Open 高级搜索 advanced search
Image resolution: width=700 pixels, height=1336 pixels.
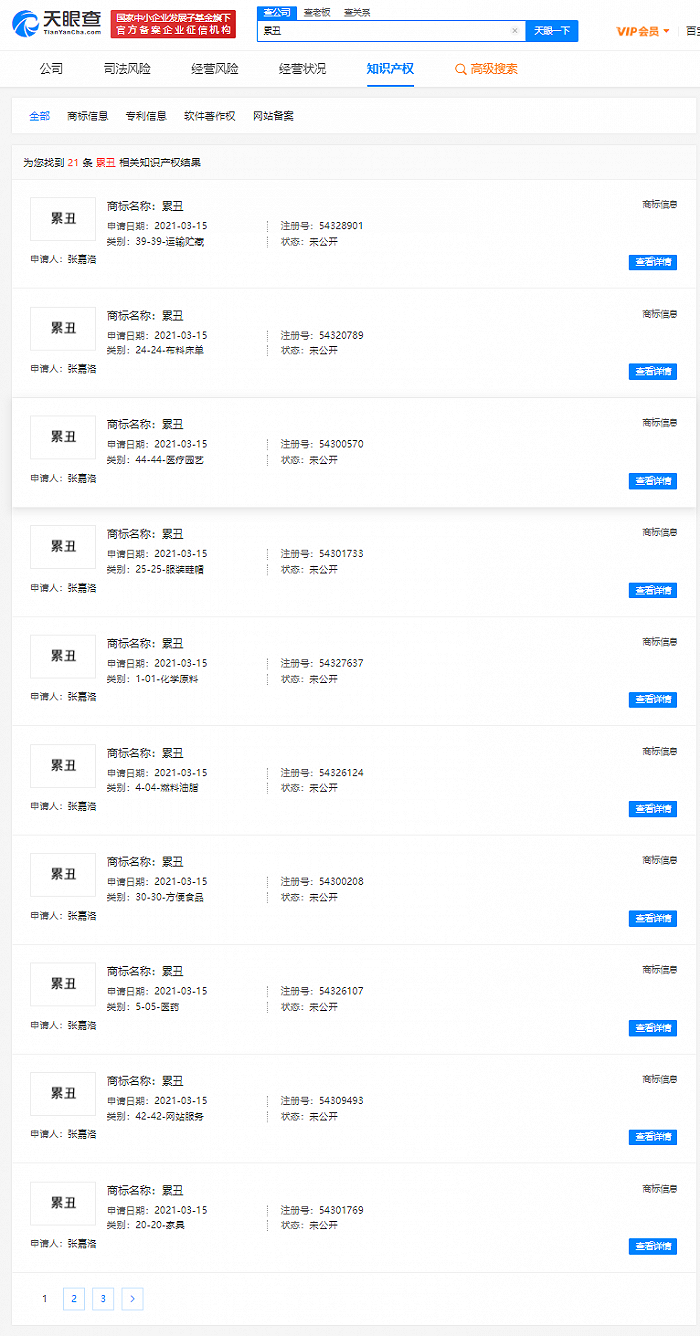486,69
